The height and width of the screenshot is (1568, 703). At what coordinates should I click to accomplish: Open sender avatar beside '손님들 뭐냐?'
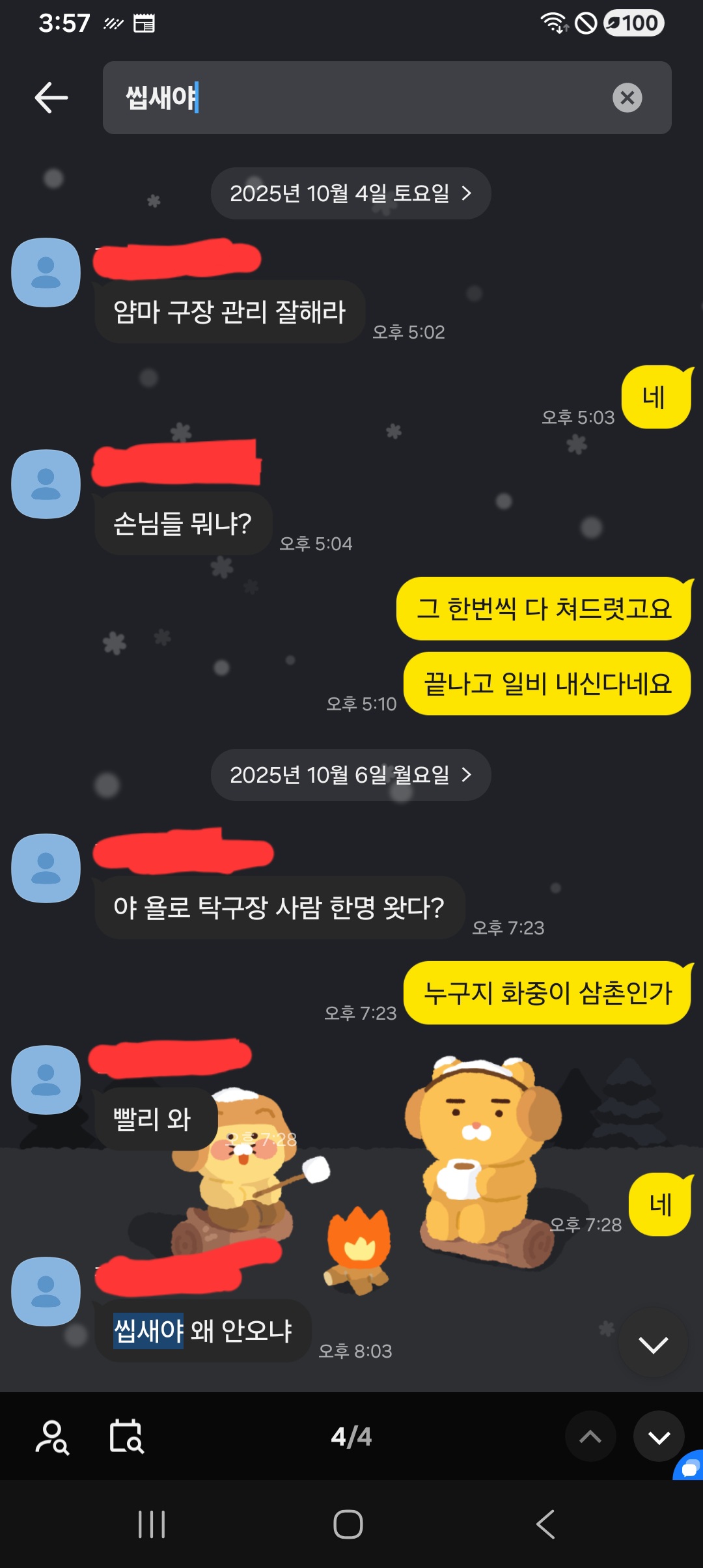click(x=46, y=484)
